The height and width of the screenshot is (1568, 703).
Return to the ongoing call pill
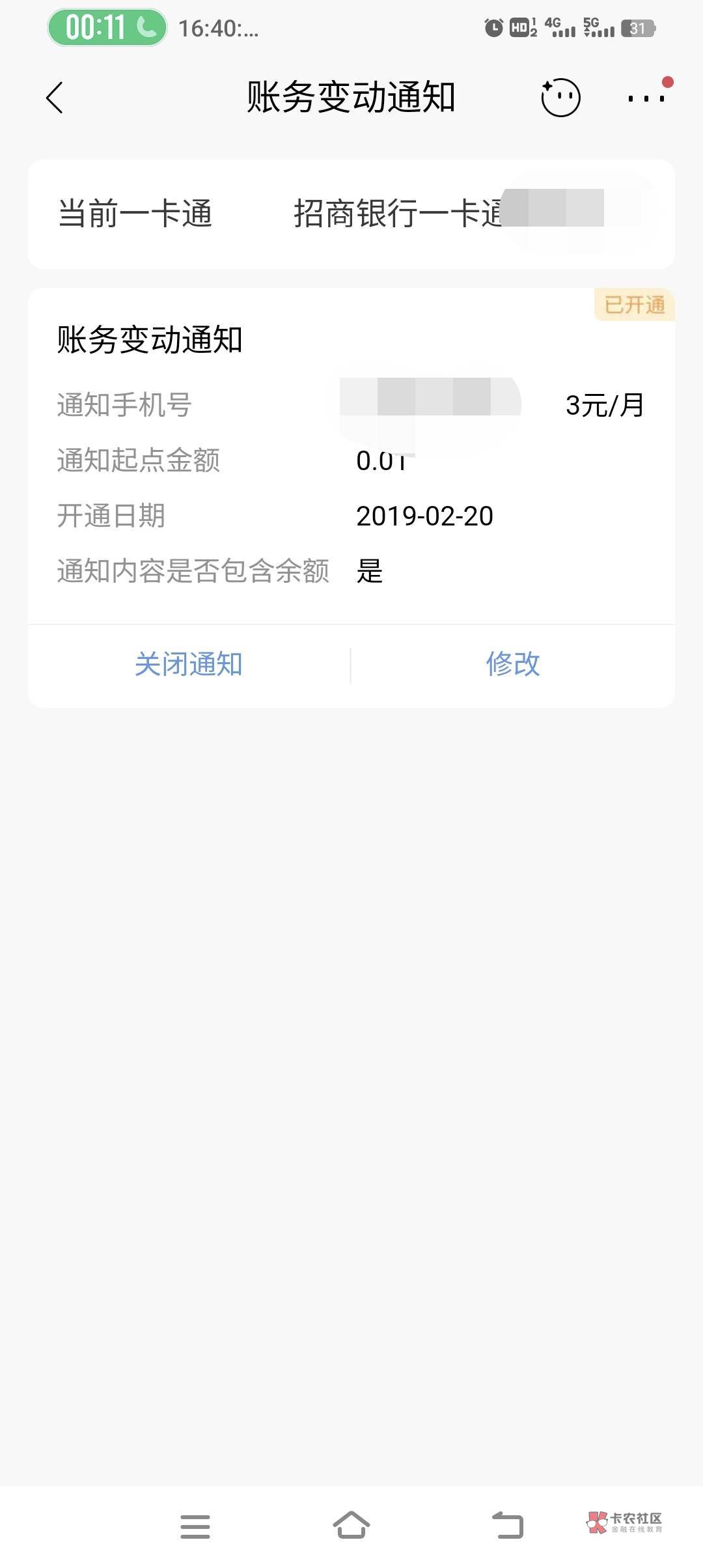click(x=107, y=28)
